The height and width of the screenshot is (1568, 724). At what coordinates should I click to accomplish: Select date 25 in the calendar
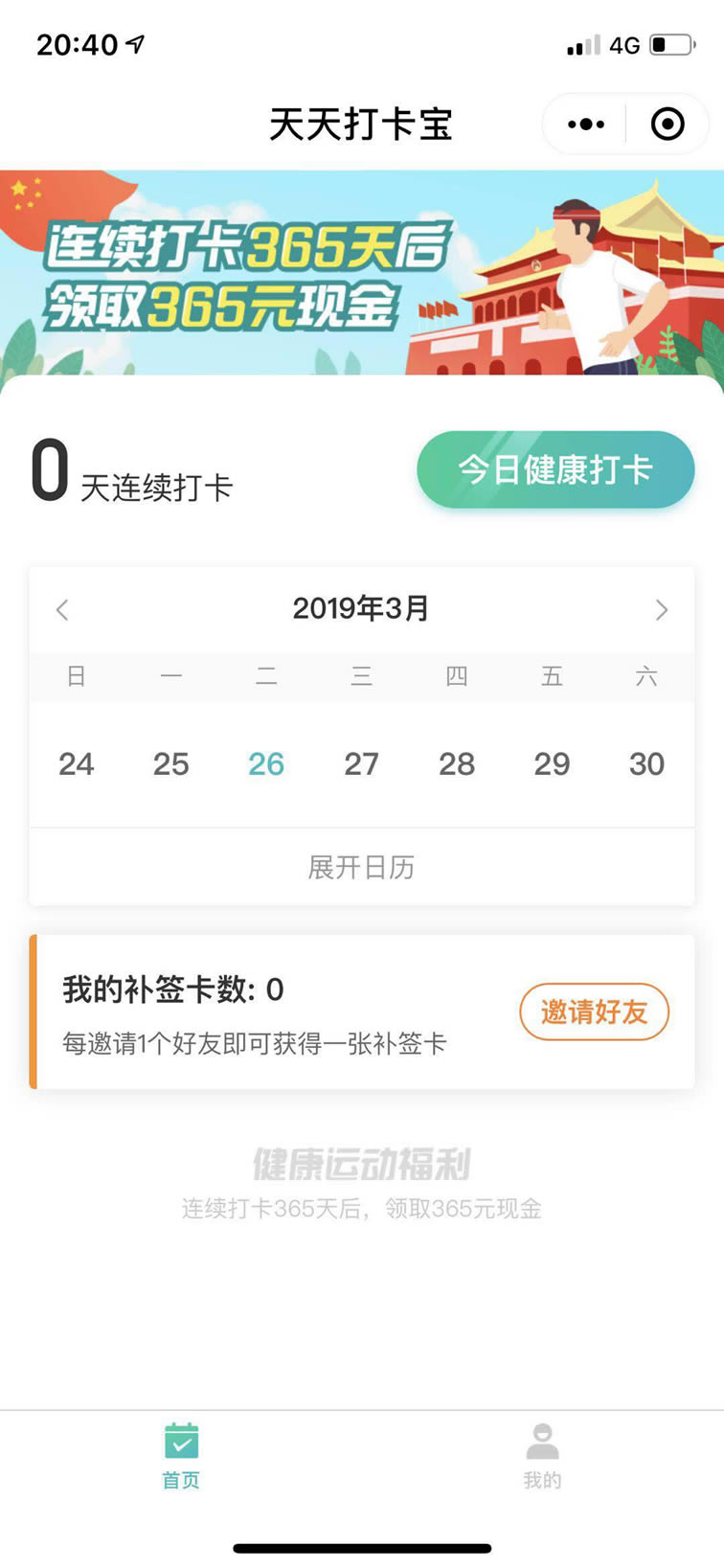click(x=171, y=764)
